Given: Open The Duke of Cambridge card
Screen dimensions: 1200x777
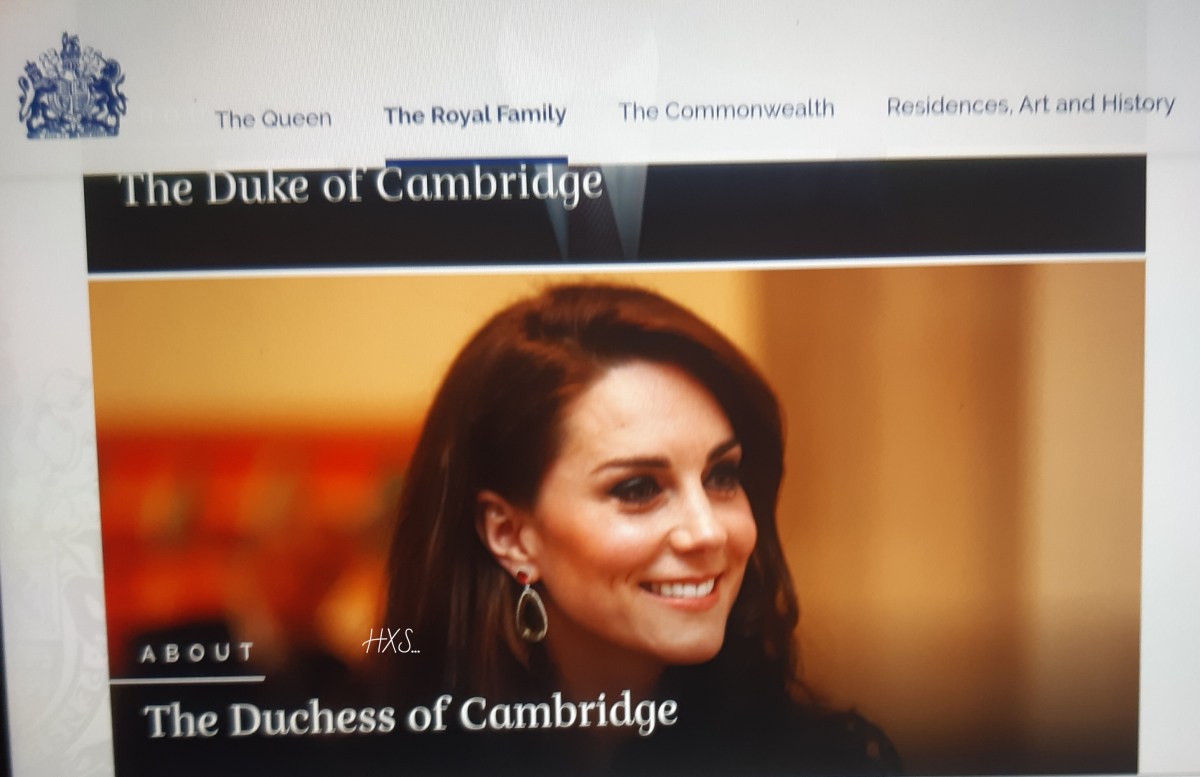Looking at the screenshot, I should (x=361, y=187).
